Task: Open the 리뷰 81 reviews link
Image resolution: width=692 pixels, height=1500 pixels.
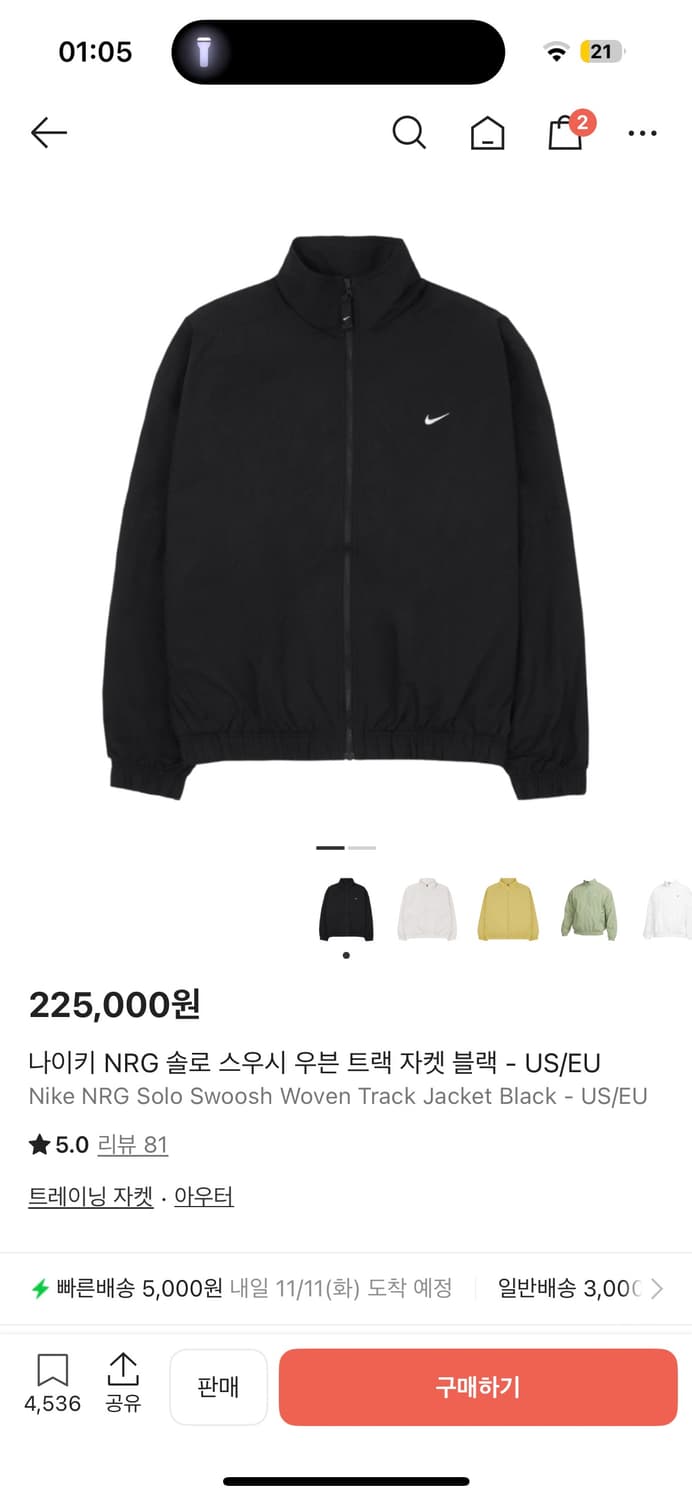Action: pos(132,1145)
